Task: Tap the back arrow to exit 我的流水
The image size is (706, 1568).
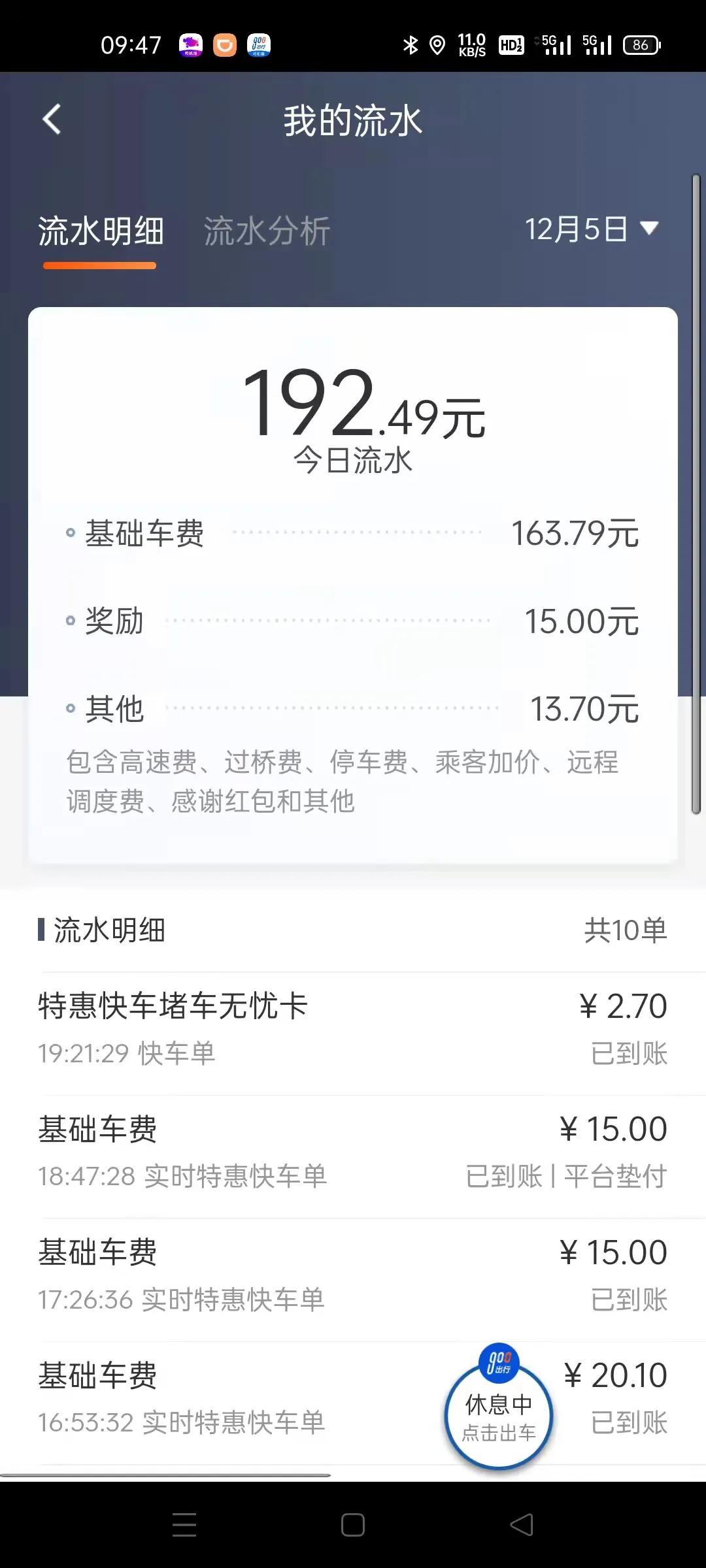Action: (x=52, y=121)
